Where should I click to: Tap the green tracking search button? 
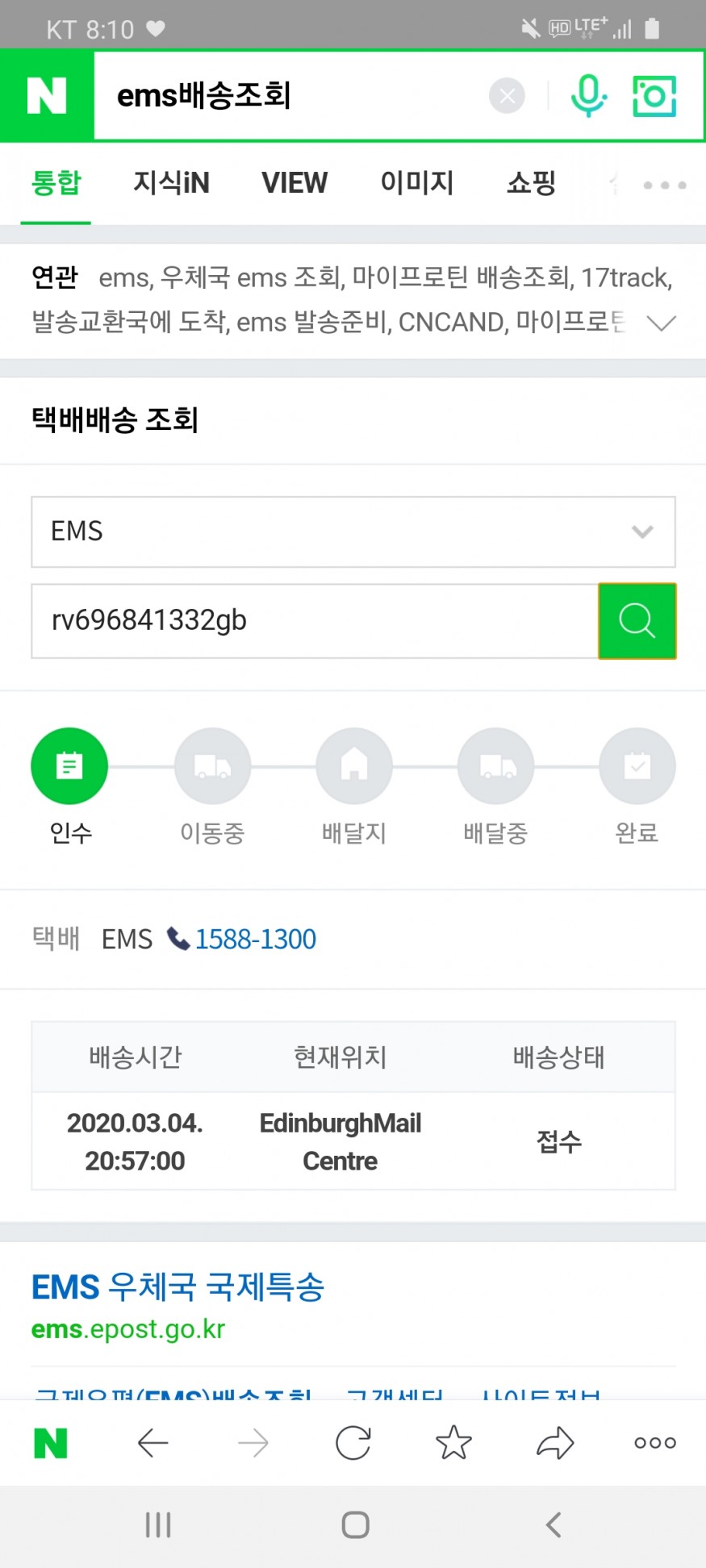(637, 620)
